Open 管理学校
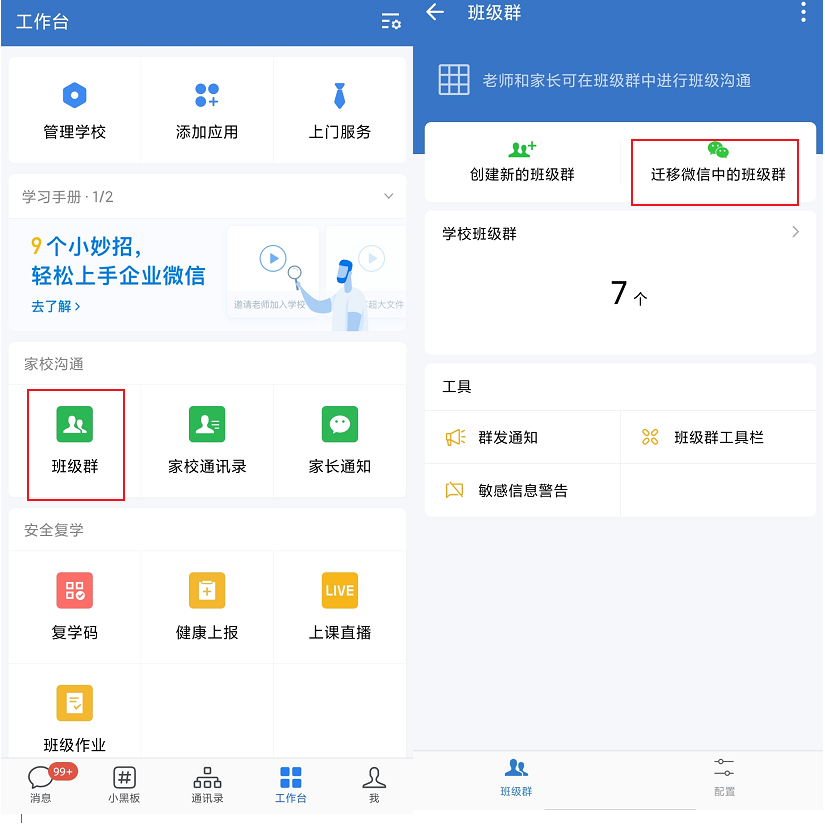The width and height of the screenshot is (825, 826). pos(75,112)
